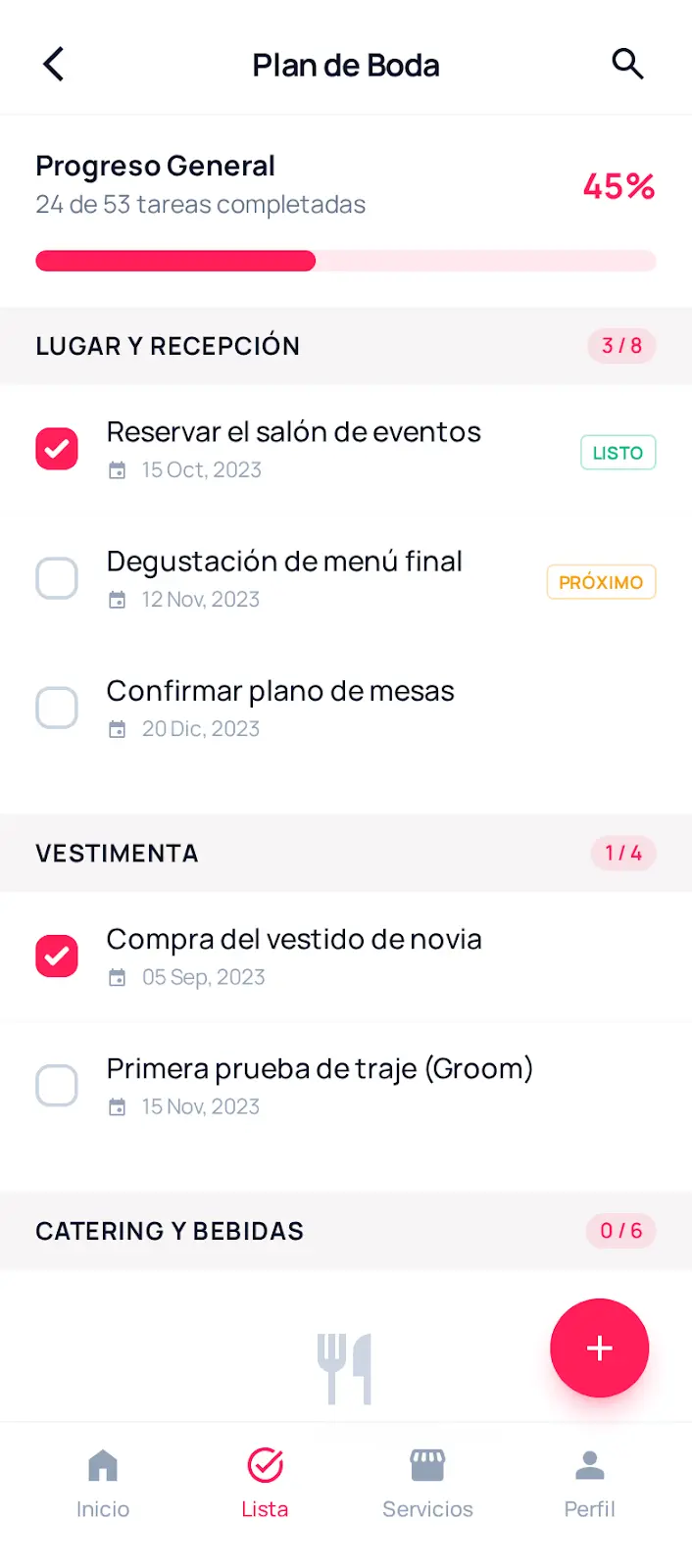
Task: Open the search icon
Action: click(627, 65)
